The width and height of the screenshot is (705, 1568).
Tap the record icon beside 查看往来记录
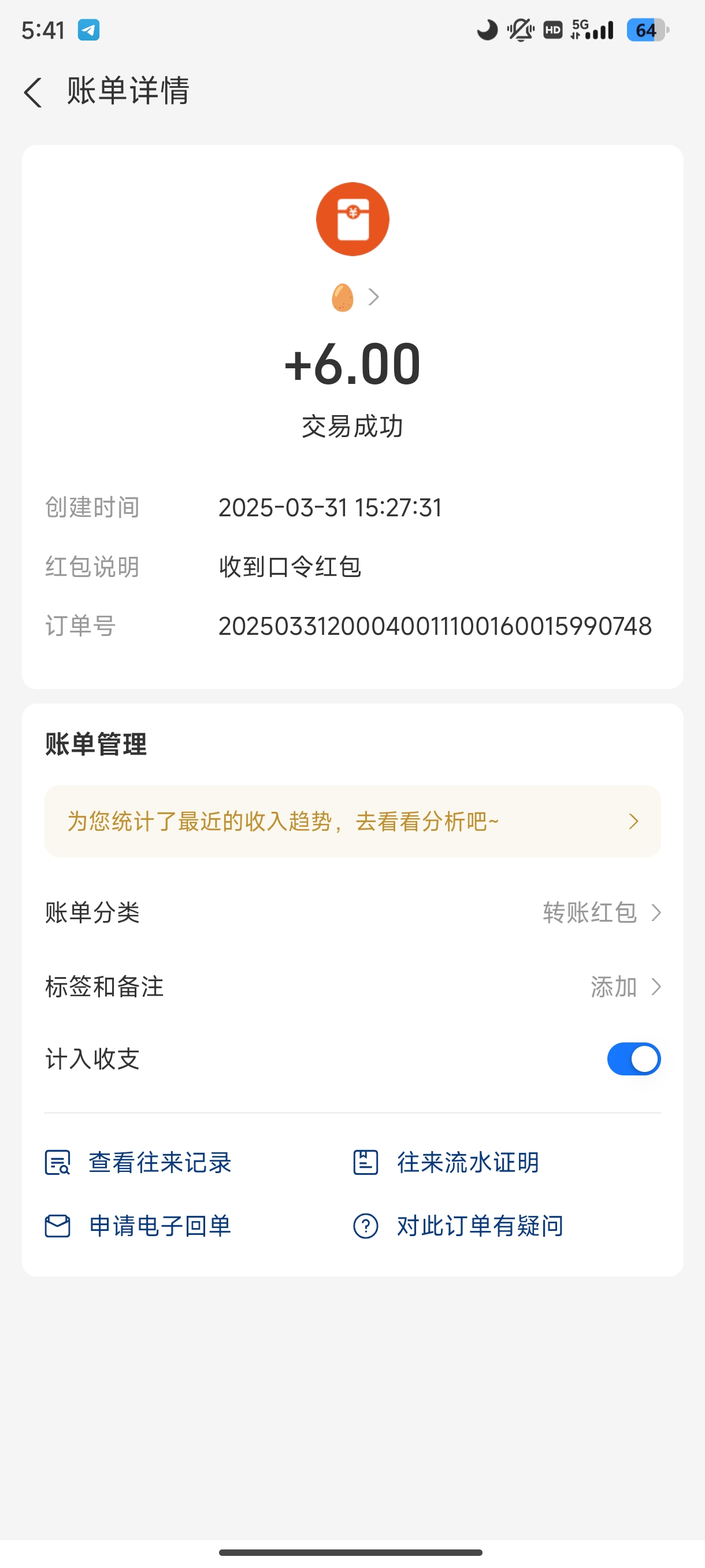(x=57, y=1162)
